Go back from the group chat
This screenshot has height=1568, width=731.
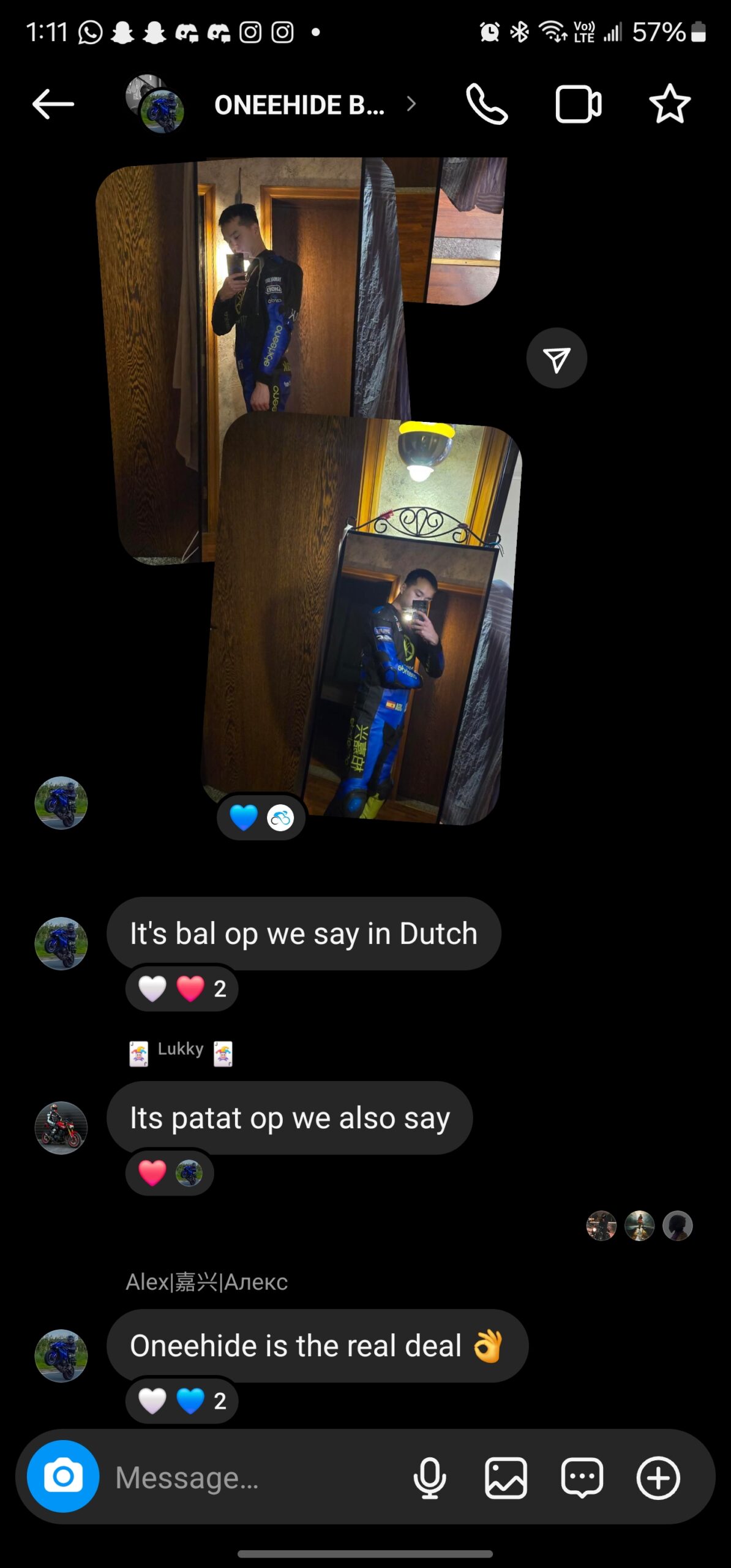tap(53, 104)
